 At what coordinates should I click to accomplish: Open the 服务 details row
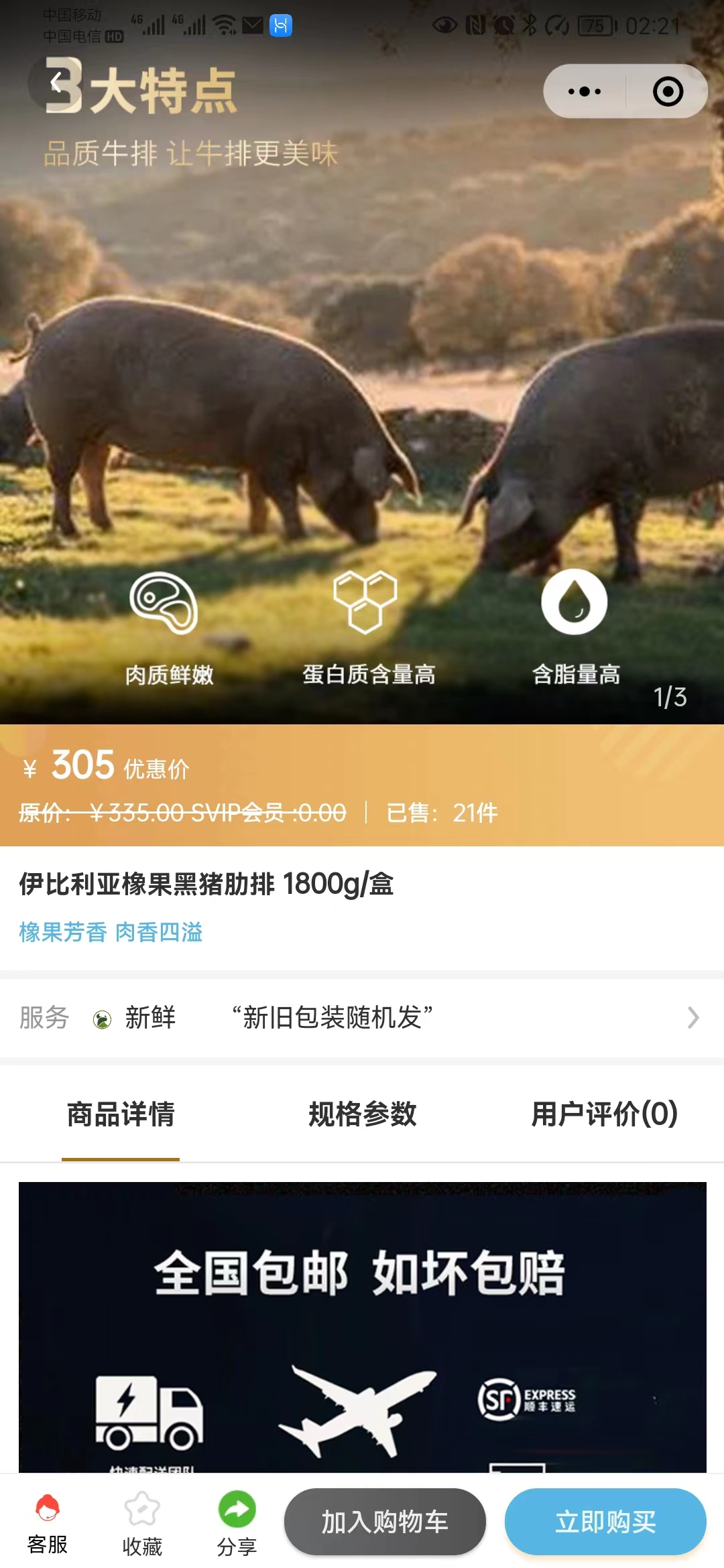(362, 1018)
